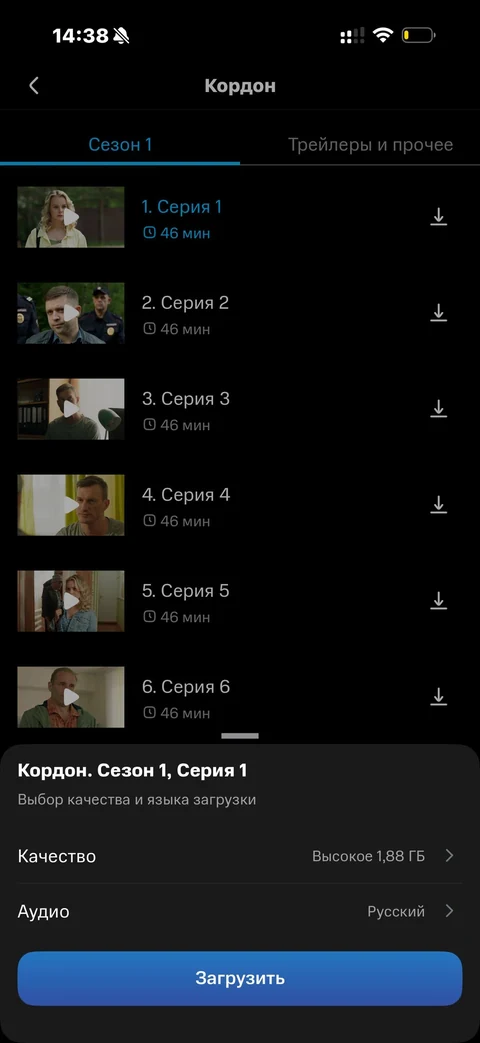
Task: Download Серия 3 via its download icon
Action: coord(438,409)
